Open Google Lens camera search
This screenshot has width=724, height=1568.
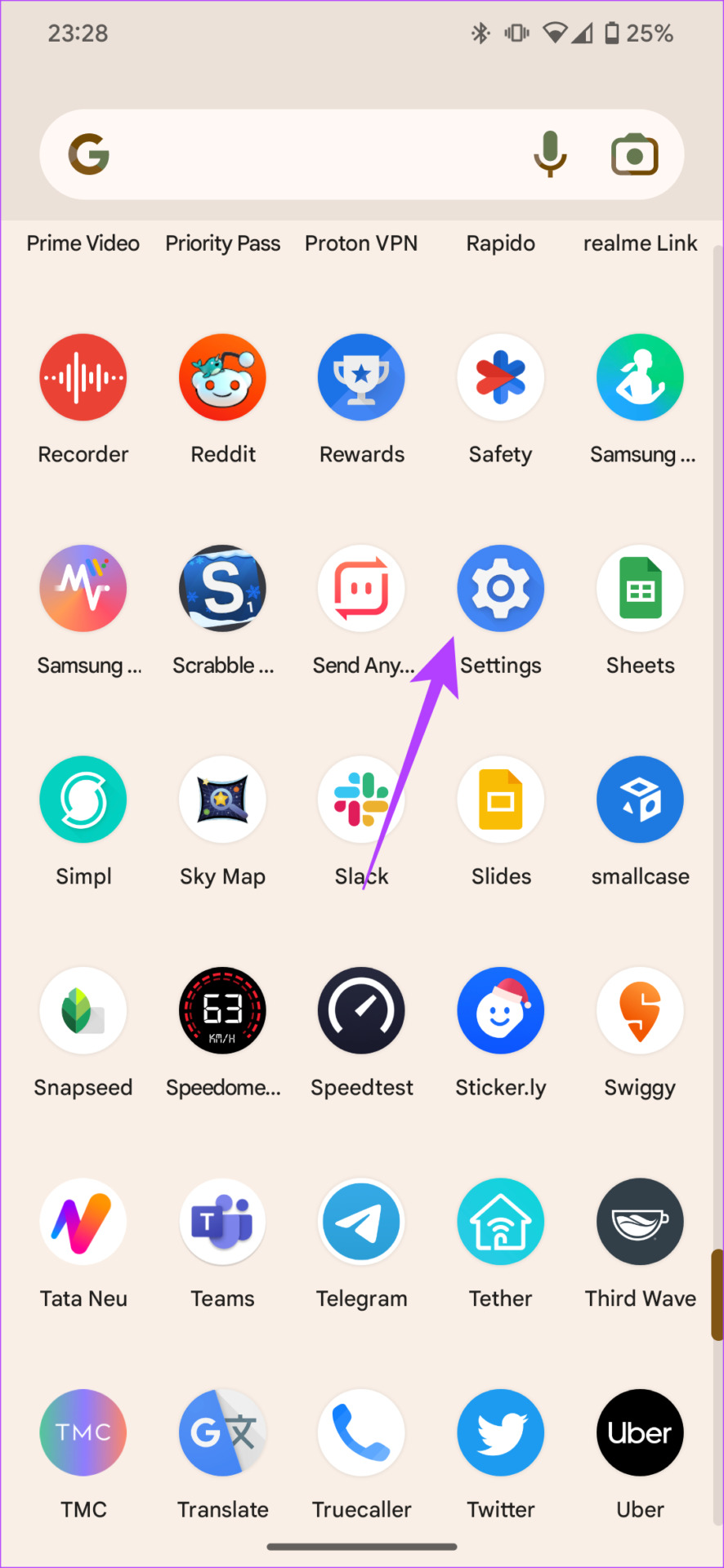click(635, 154)
